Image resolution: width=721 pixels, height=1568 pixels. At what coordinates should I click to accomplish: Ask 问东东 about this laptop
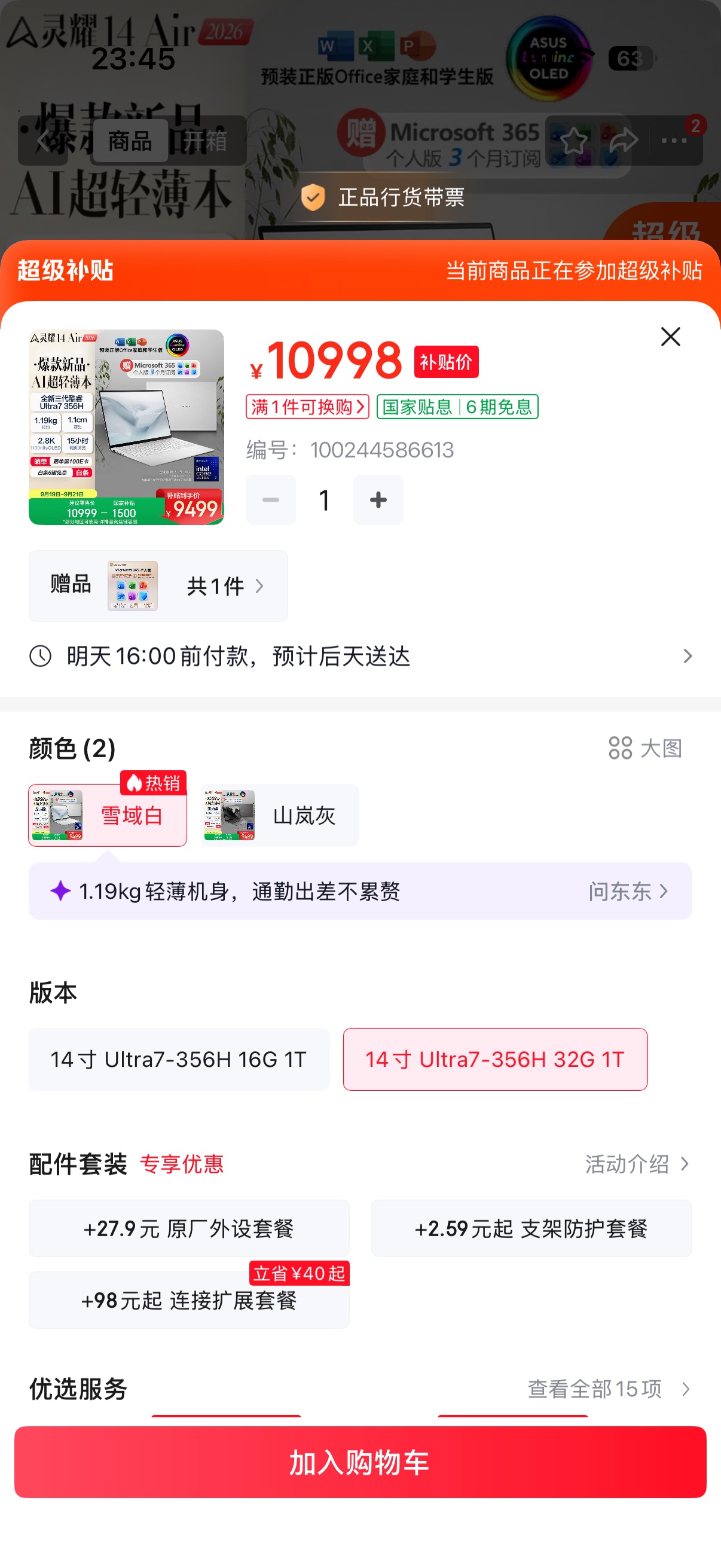pos(628,891)
